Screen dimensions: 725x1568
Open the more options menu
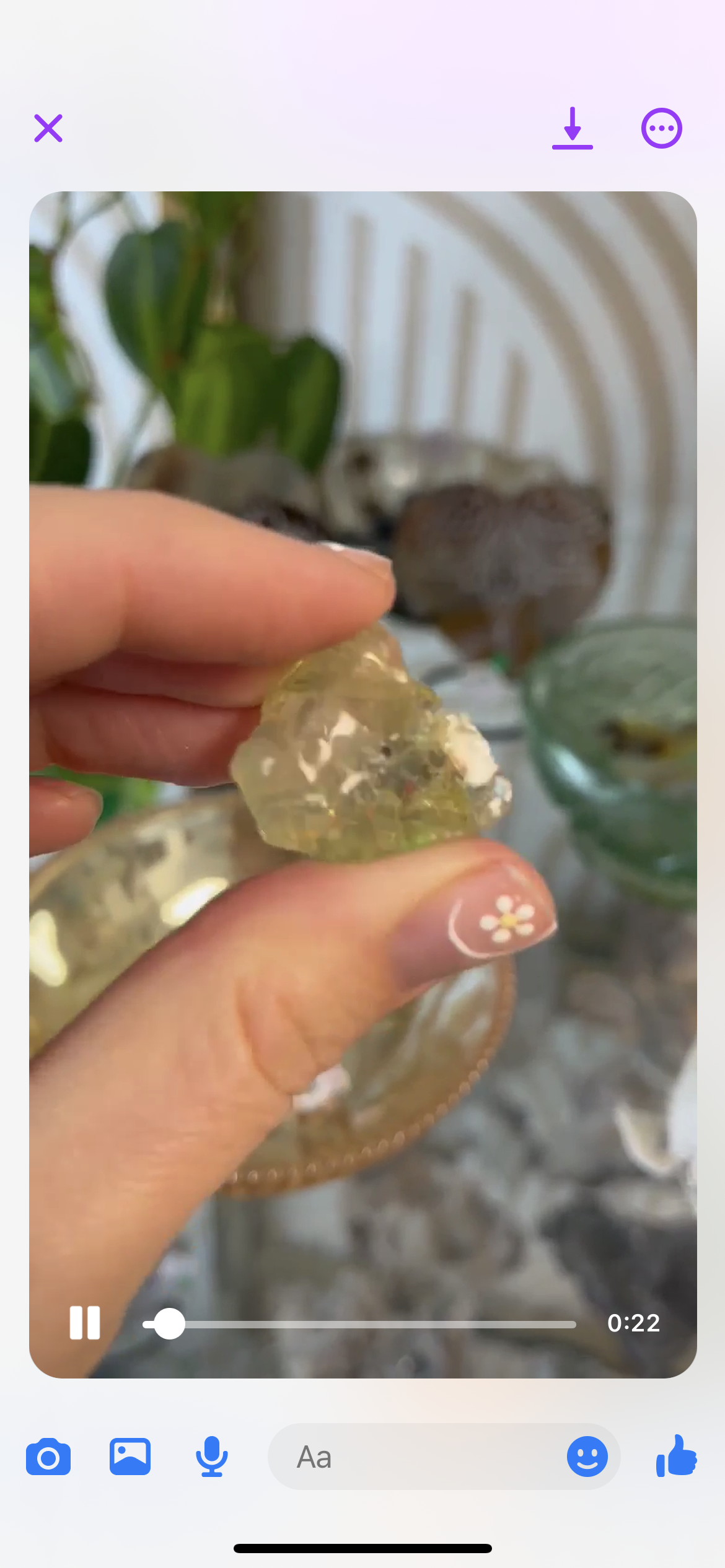661,128
